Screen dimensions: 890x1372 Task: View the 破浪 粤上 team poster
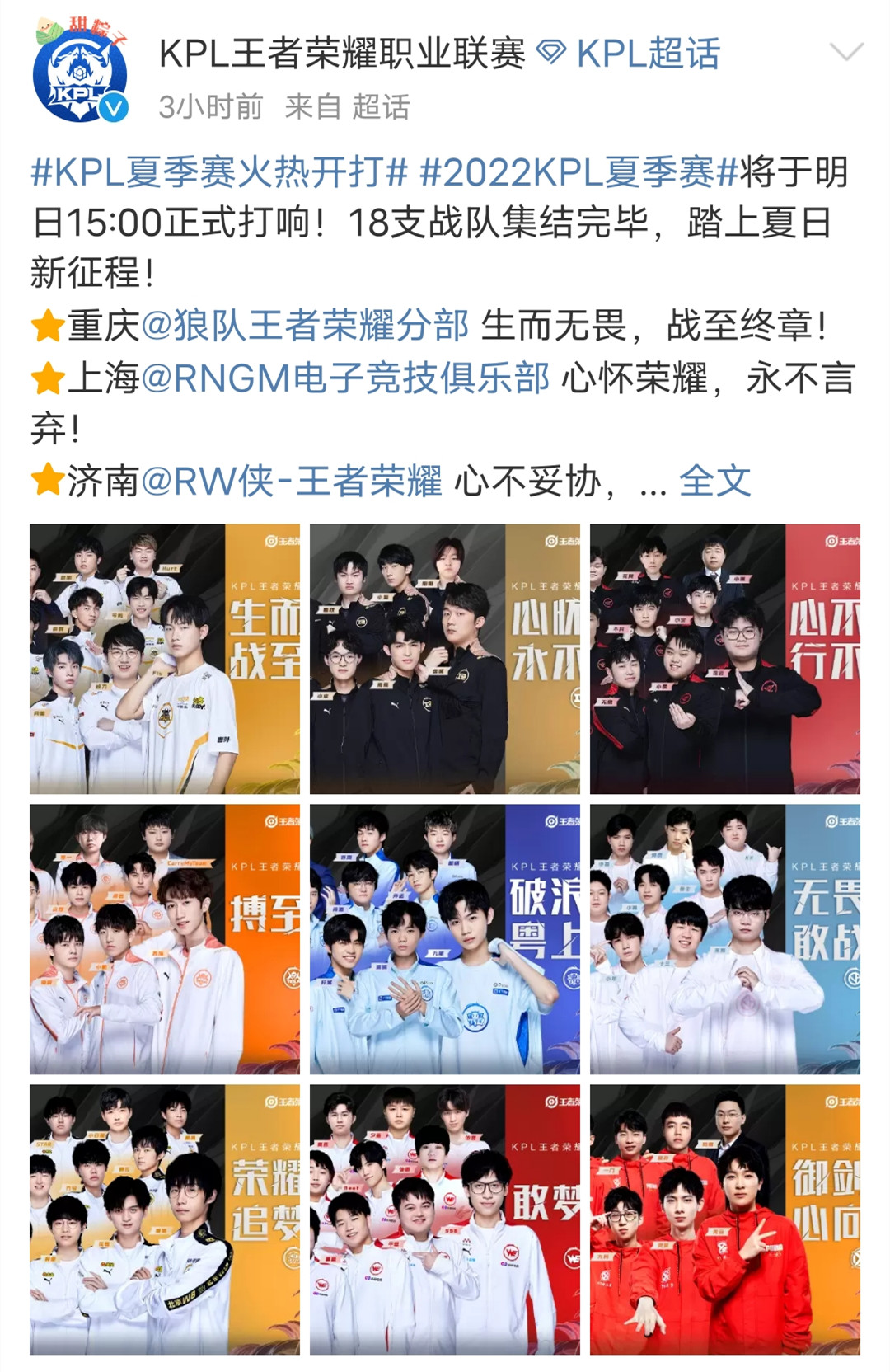click(x=445, y=939)
